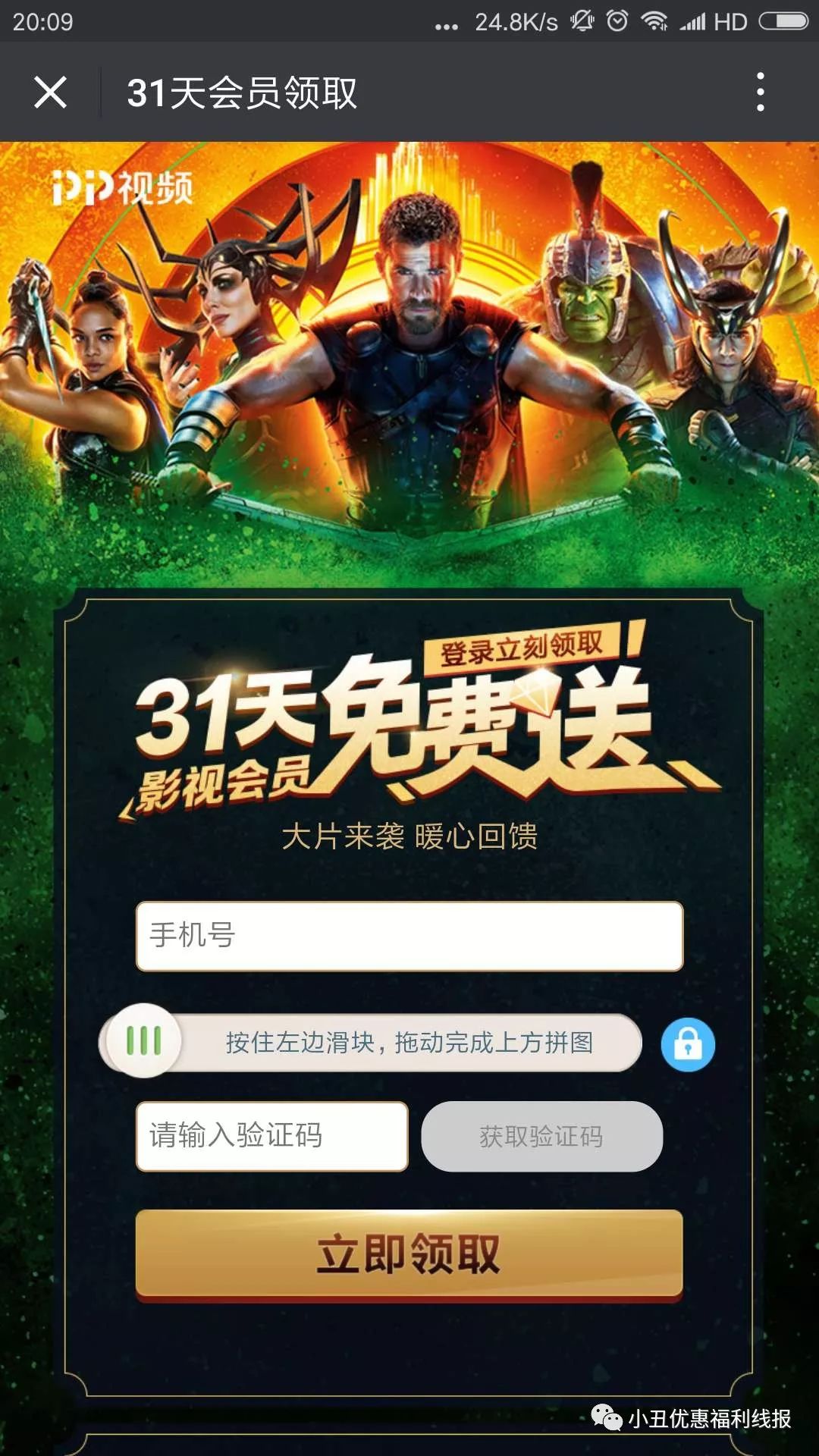Tap the X to exit the page
The width and height of the screenshot is (819, 1456).
(x=48, y=93)
